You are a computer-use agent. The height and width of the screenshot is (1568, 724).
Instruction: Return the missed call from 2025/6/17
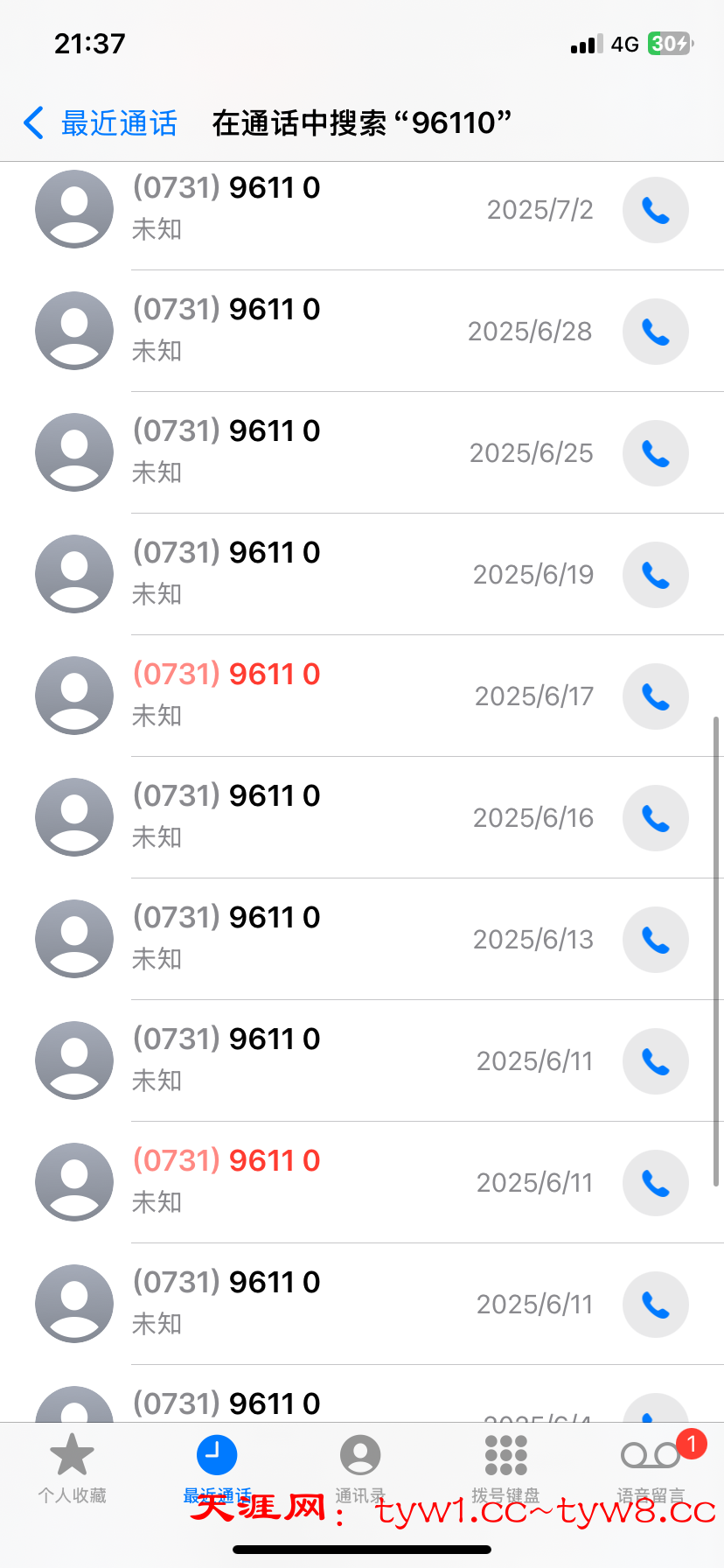point(655,696)
